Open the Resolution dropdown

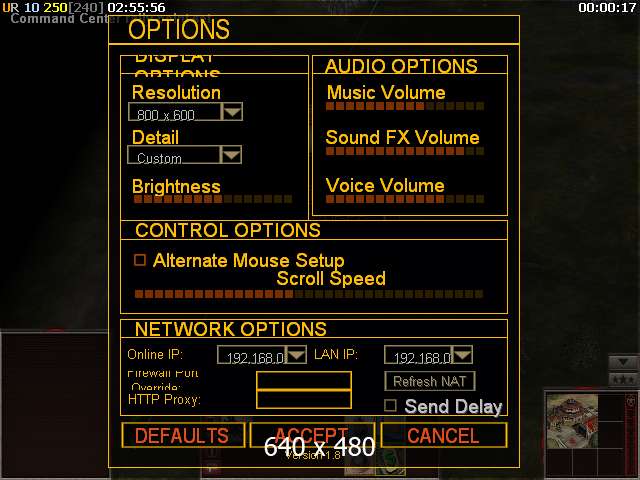(232, 112)
